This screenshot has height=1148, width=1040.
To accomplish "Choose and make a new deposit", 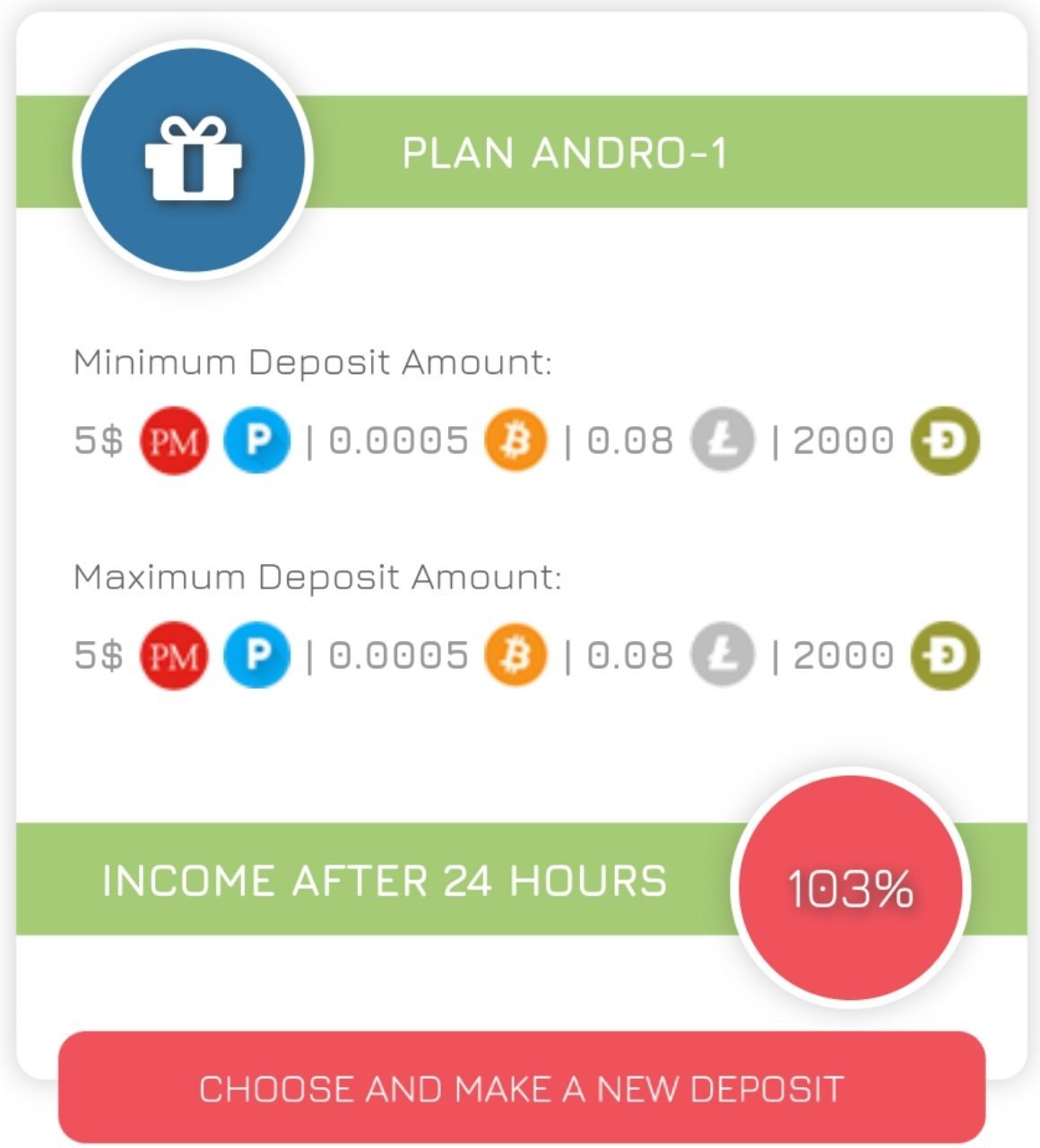I will tap(521, 1088).
